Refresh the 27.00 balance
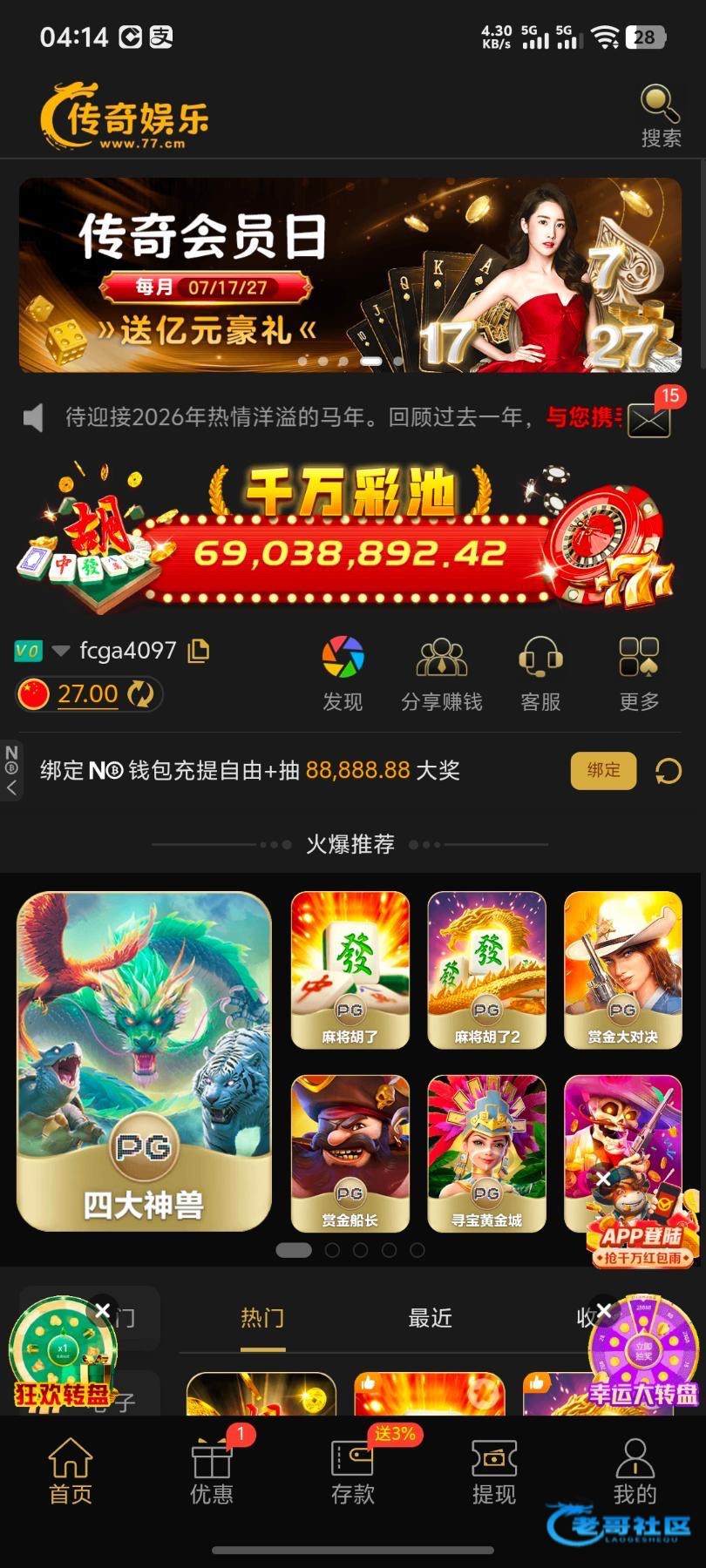The image size is (706, 1568). point(140,694)
